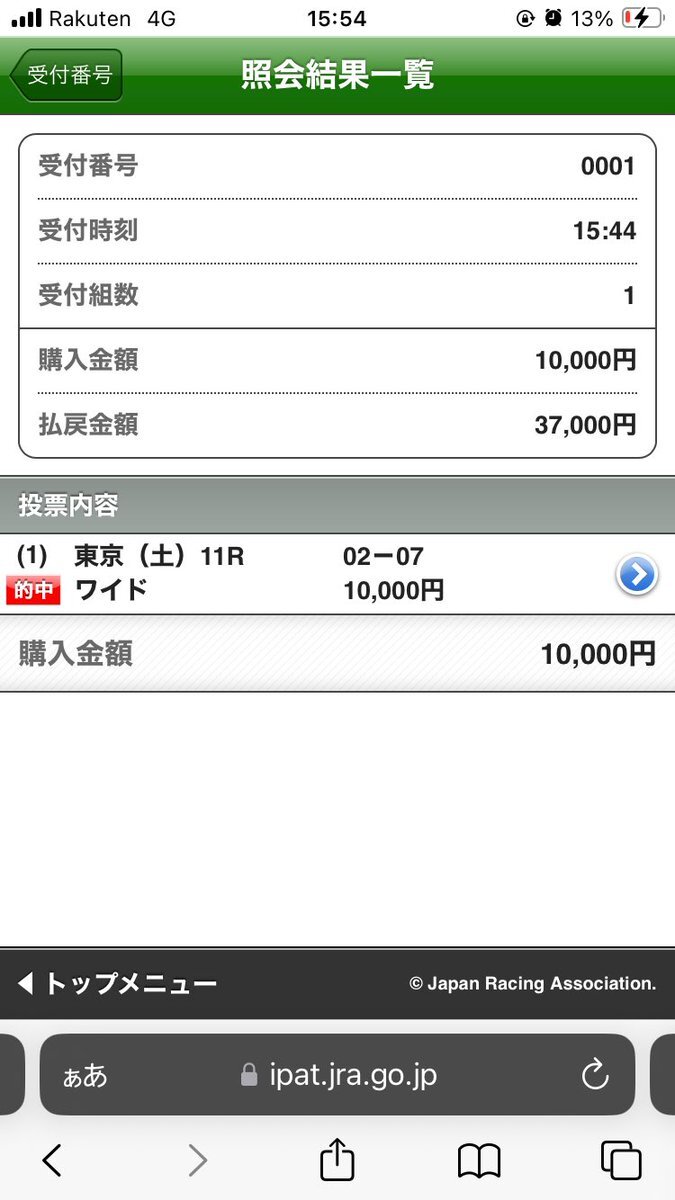Show open Safari tabs

click(x=621, y=1160)
